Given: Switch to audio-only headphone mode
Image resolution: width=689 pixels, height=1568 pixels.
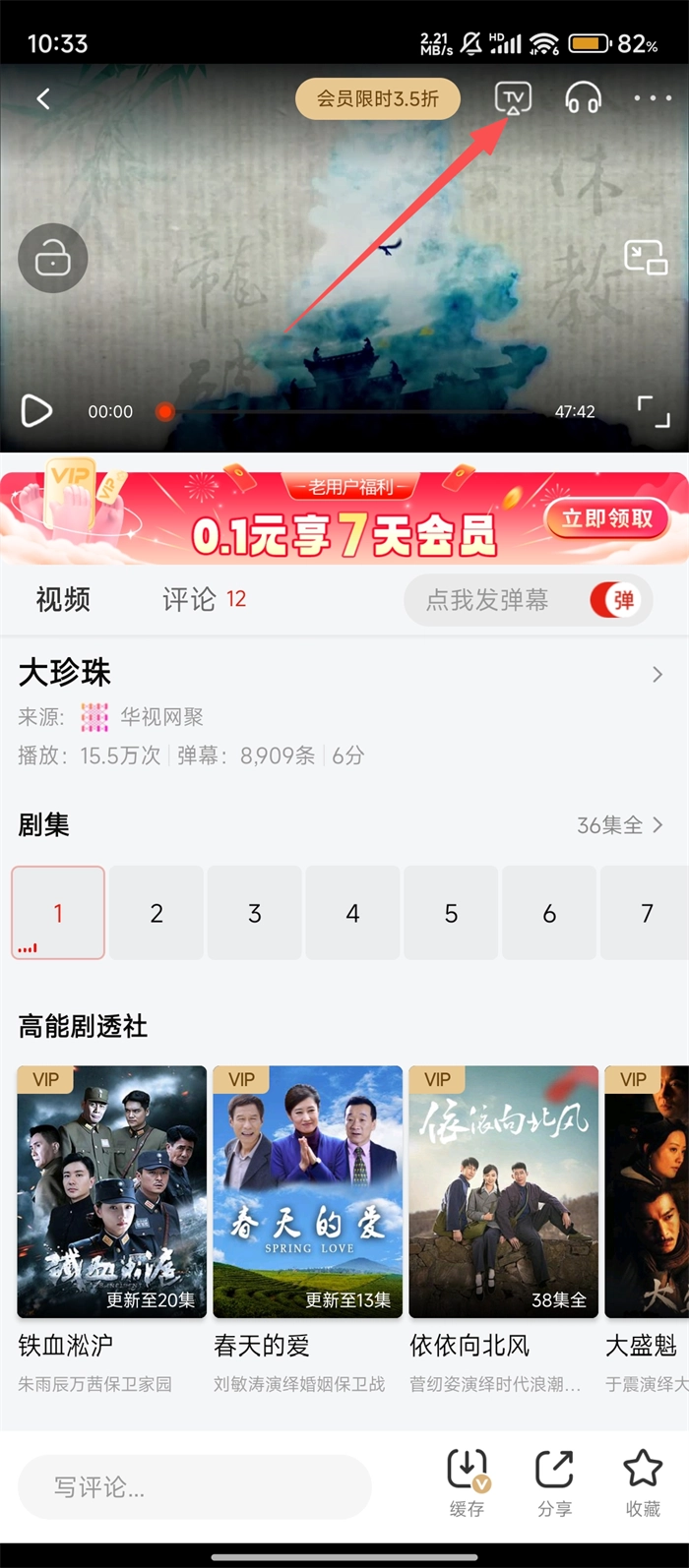Looking at the screenshot, I should point(583,98).
